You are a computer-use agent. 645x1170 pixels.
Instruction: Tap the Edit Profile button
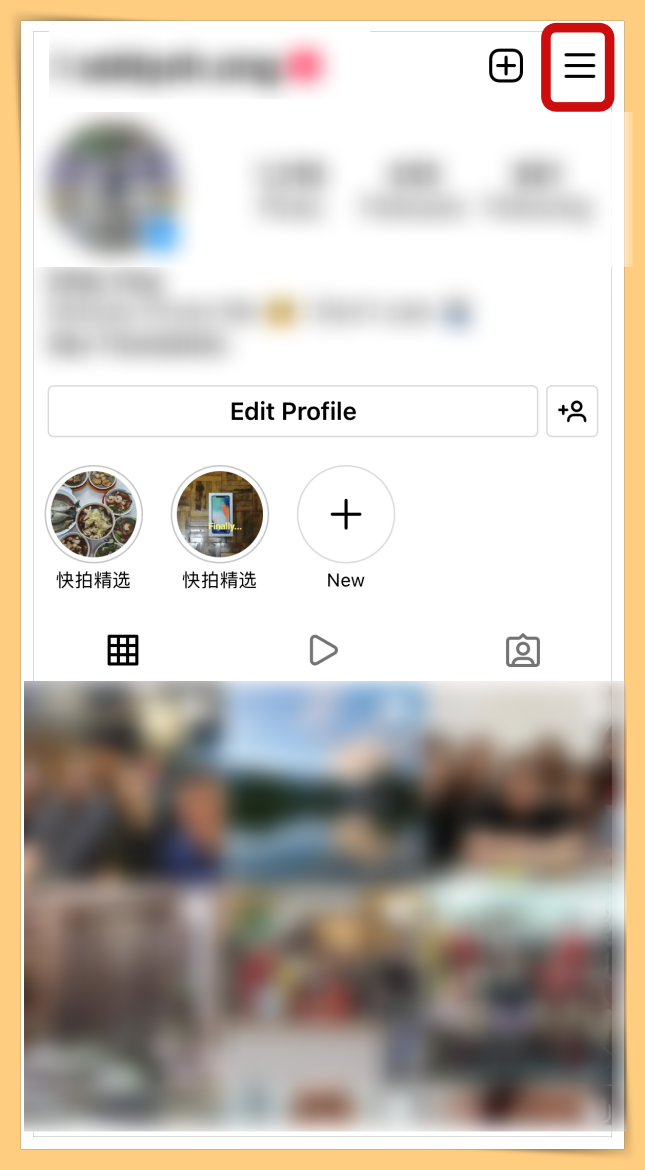[x=293, y=411]
